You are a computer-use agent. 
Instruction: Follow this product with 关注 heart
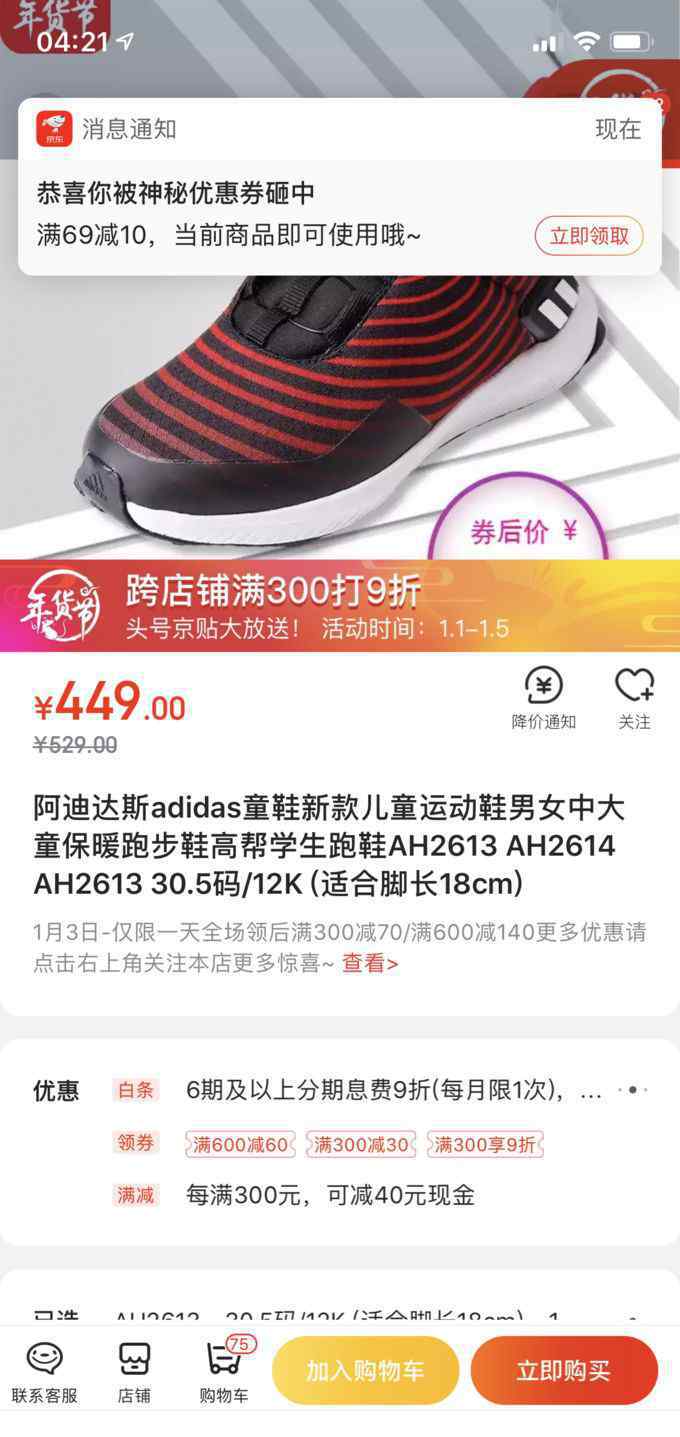click(634, 698)
